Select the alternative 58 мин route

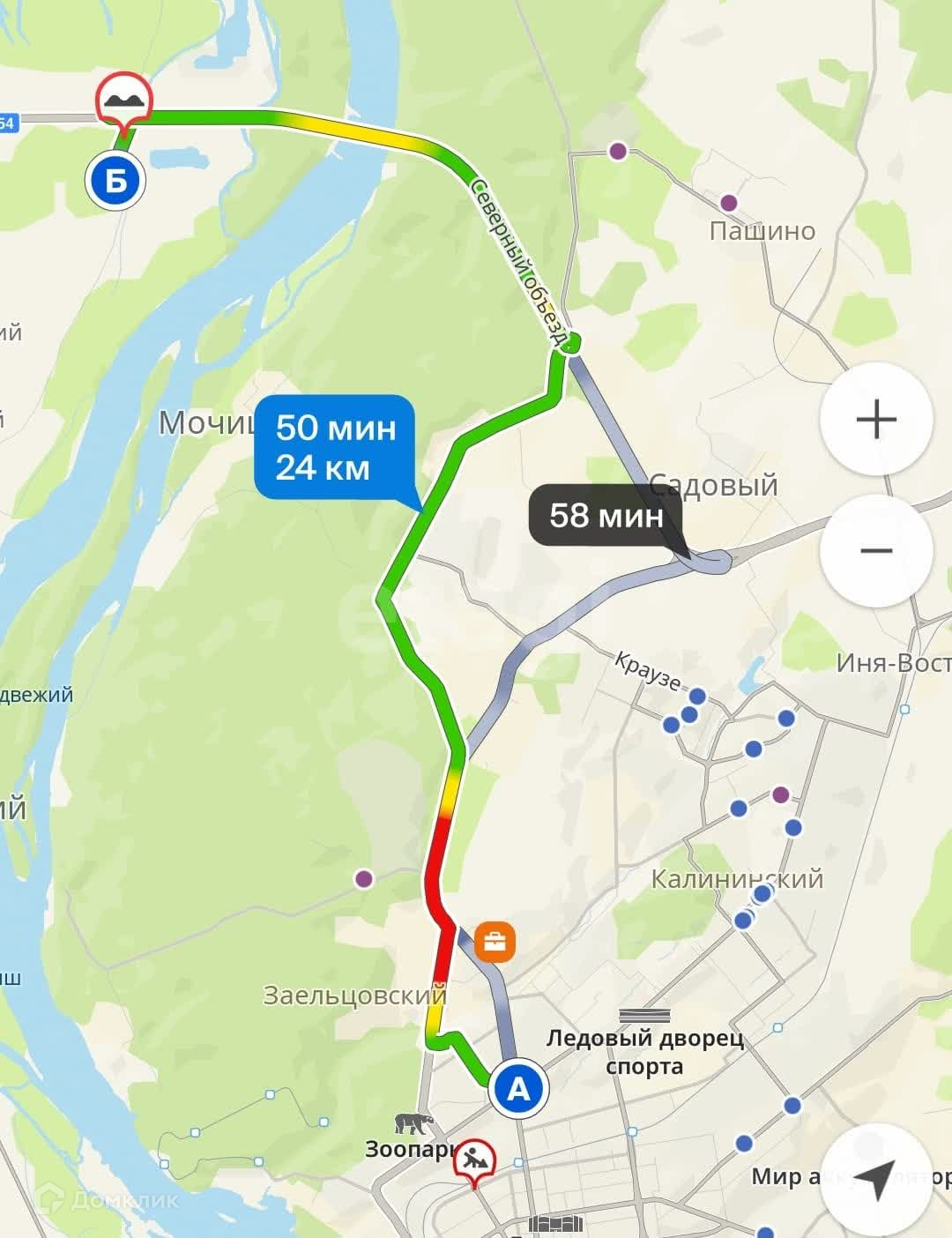click(606, 515)
